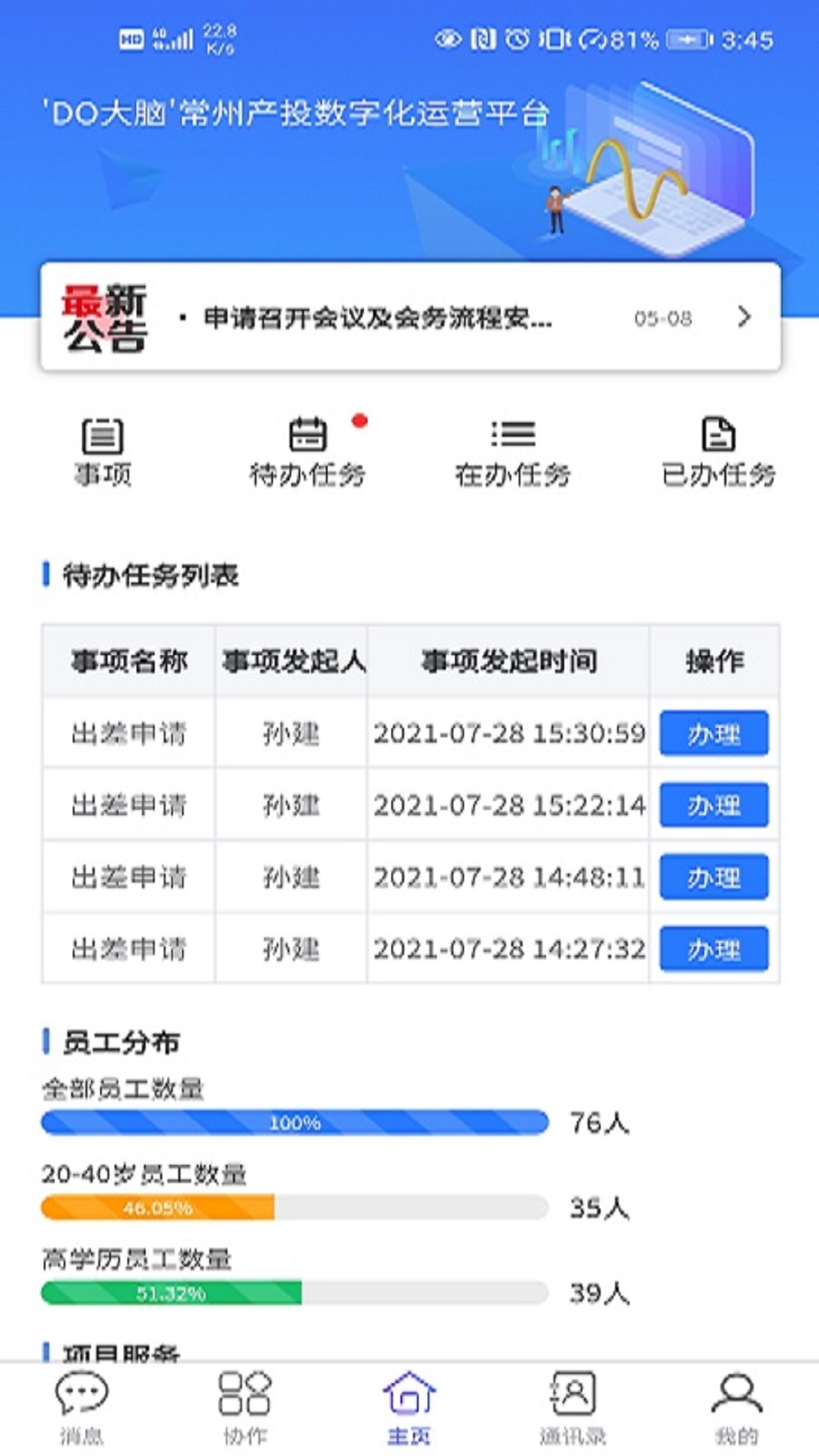
Task: Switch to the 我的 profile tab
Action: coord(736,1407)
